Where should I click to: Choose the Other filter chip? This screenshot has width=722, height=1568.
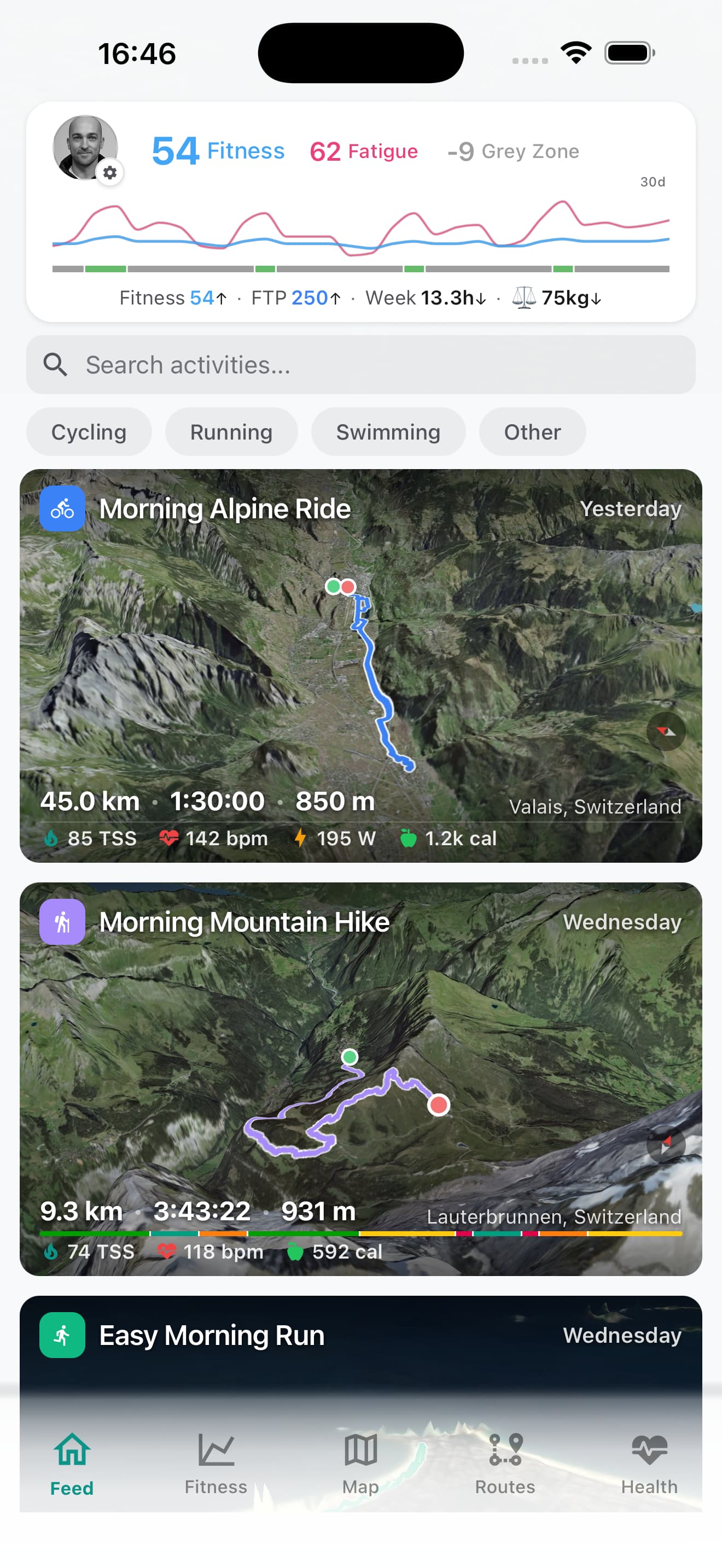point(532,432)
